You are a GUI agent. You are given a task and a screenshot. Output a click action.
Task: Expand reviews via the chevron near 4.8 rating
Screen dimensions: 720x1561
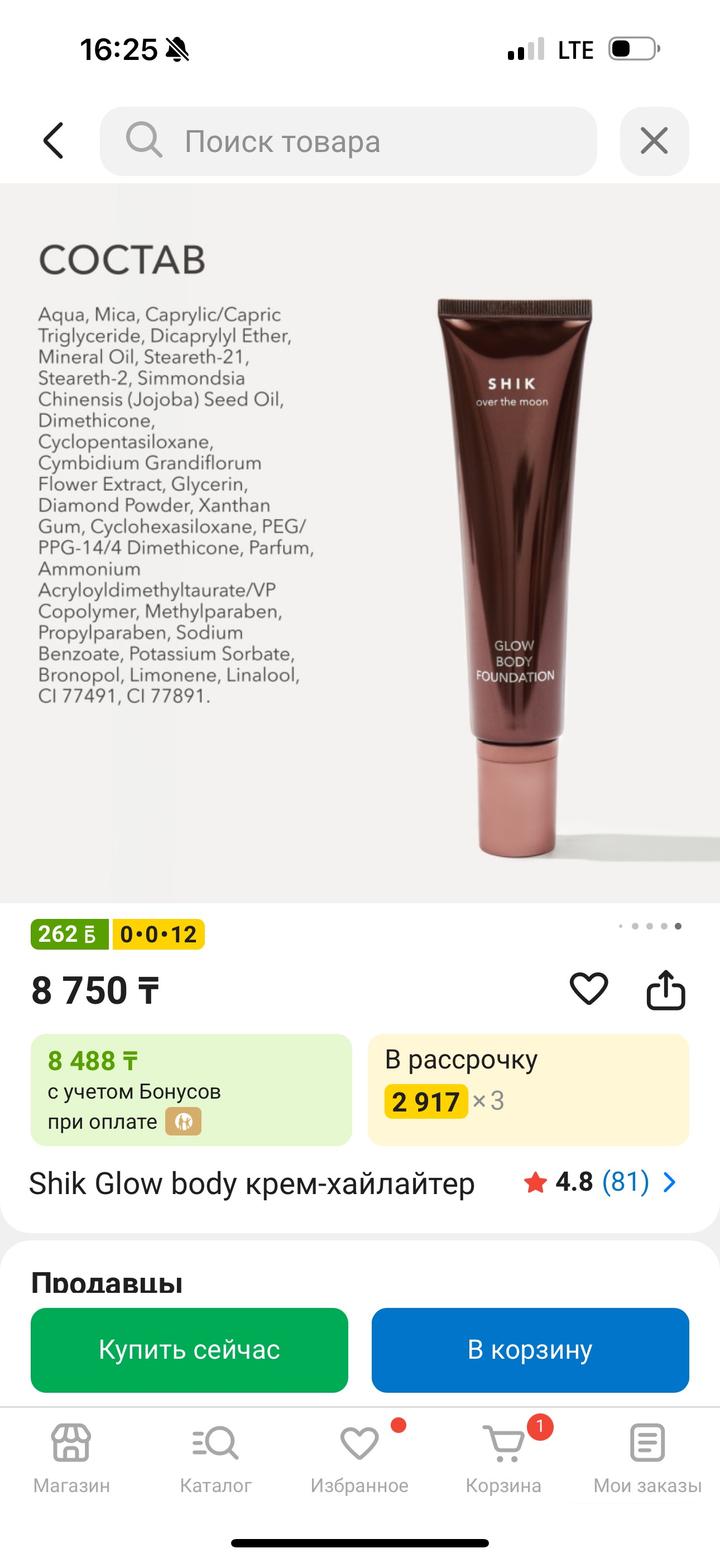coord(668,1183)
